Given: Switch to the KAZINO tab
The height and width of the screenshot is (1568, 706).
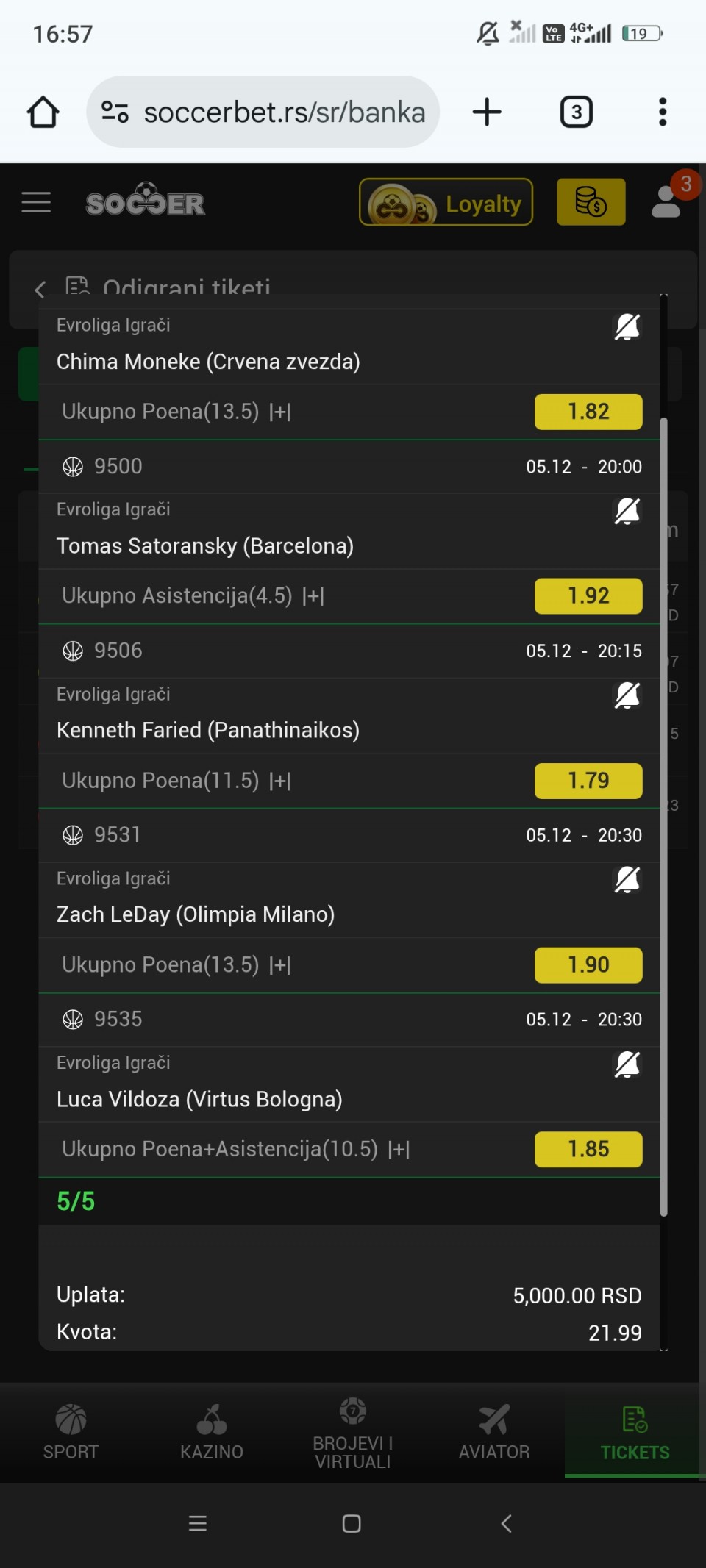Looking at the screenshot, I should click(212, 1432).
